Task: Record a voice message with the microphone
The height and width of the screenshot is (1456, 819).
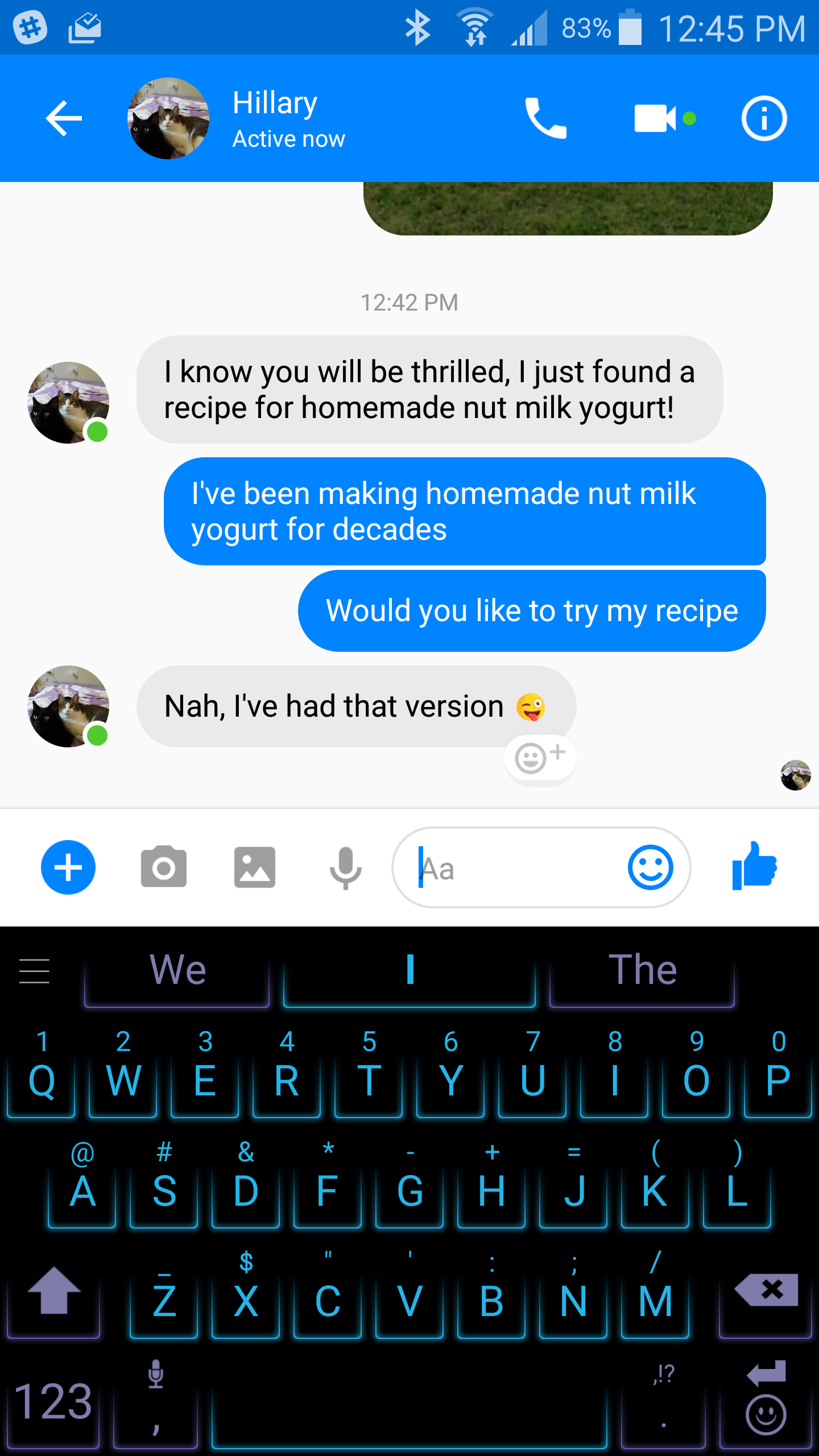Action: point(345,867)
